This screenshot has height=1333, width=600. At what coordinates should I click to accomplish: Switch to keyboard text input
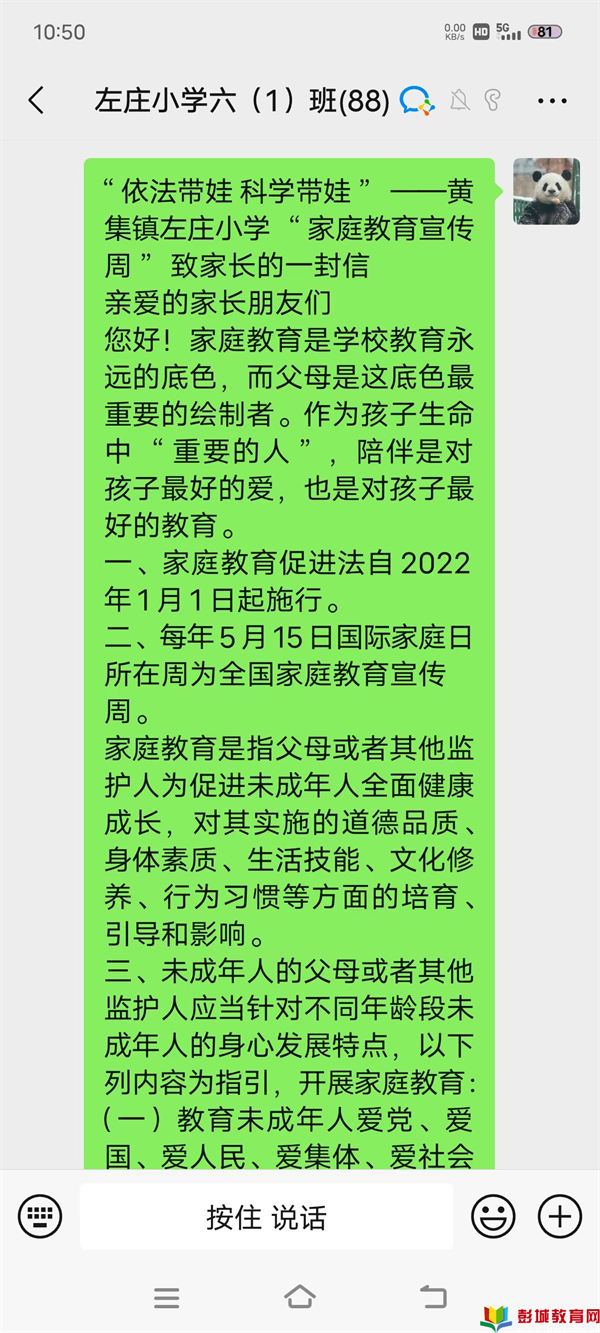(x=40, y=1216)
